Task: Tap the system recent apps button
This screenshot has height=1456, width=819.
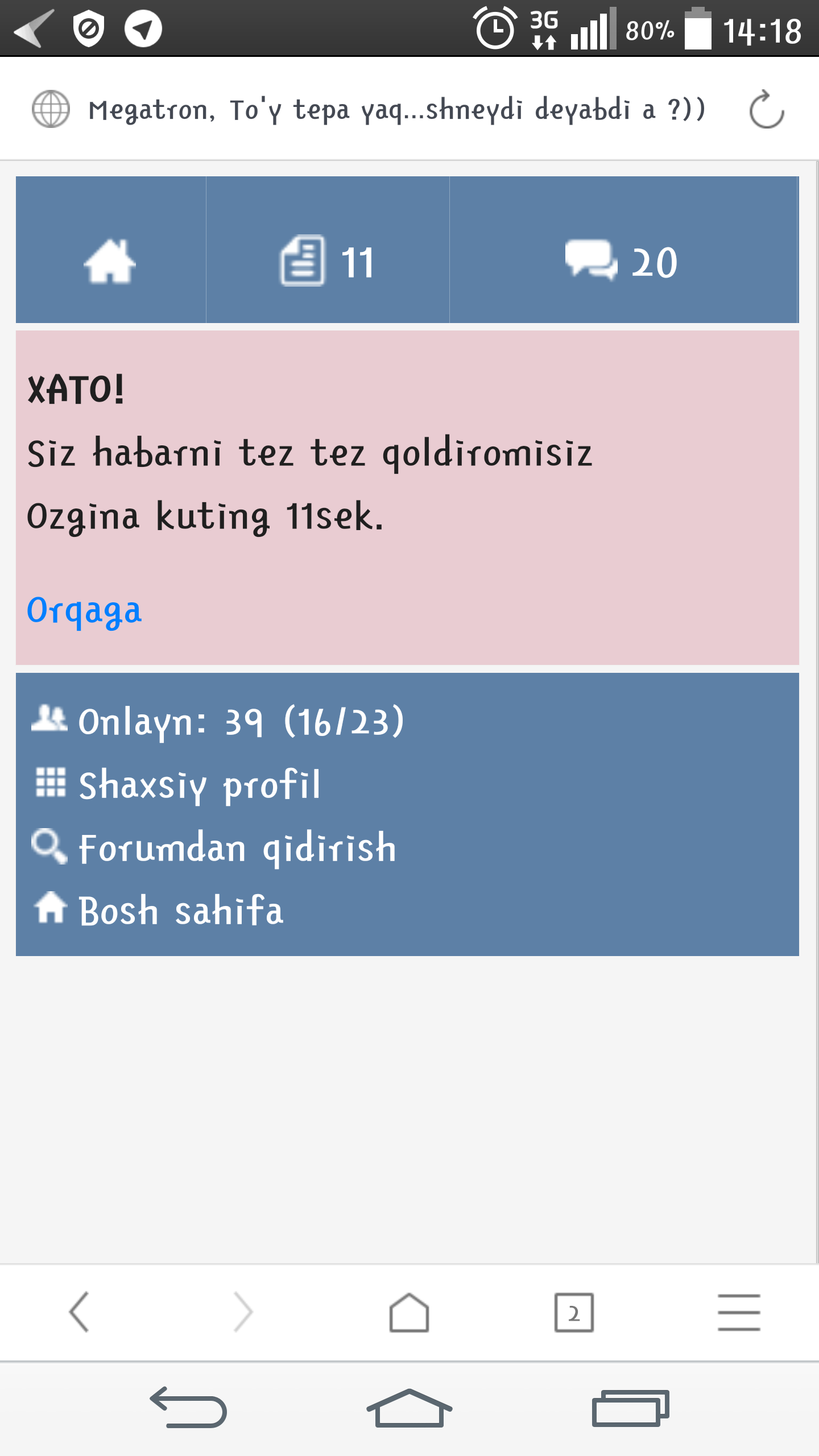Action: click(x=630, y=1409)
